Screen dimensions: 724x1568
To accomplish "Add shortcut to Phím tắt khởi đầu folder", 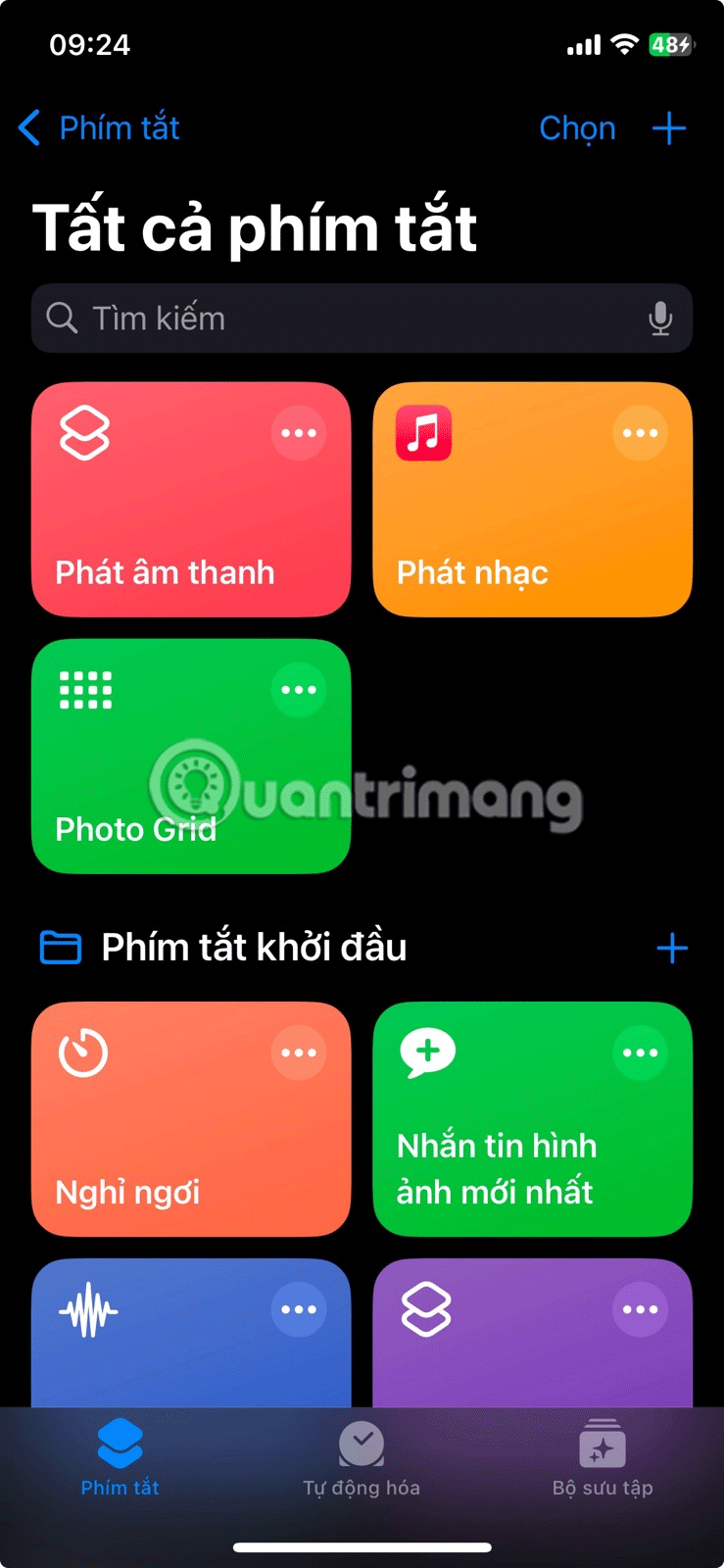I will [672, 948].
